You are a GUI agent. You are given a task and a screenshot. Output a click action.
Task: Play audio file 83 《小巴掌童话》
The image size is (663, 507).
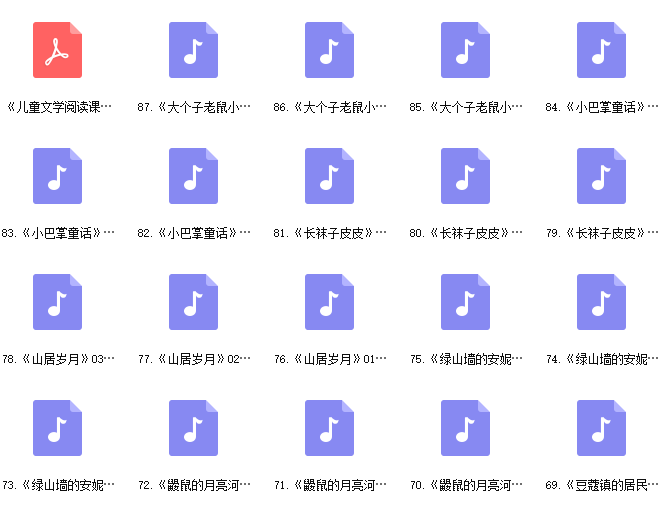click(58, 176)
